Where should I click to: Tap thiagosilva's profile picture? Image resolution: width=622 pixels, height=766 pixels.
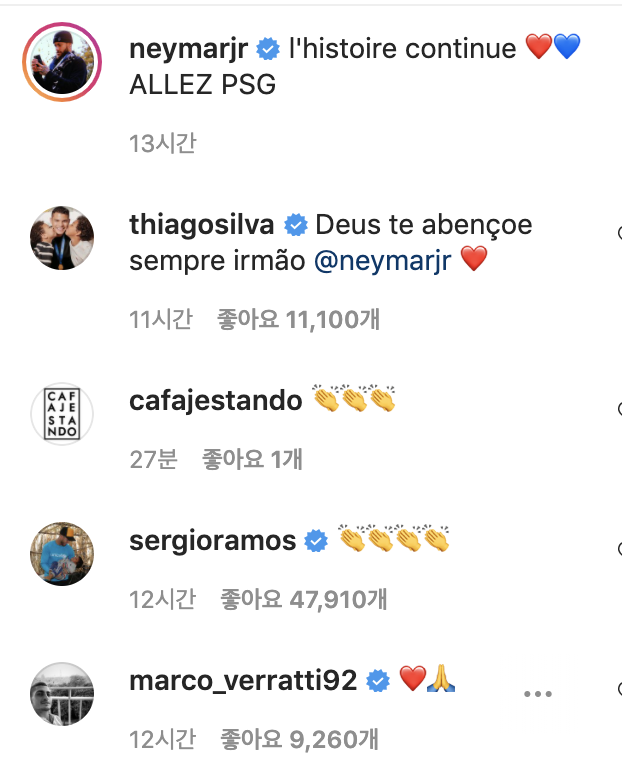click(62, 239)
